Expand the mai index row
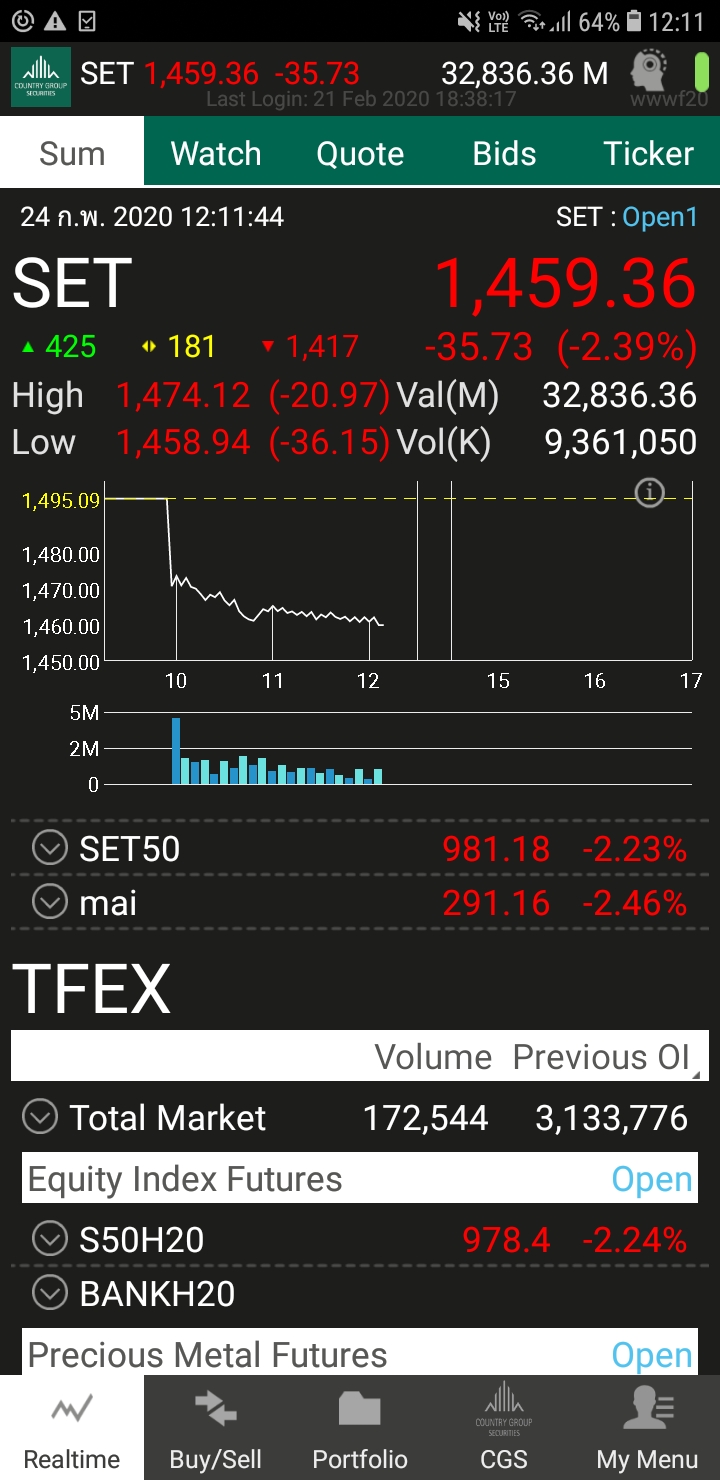Image resolution: width=720 pixels, height=1480 pixels. pyautogui.click(x=49, y=902)
